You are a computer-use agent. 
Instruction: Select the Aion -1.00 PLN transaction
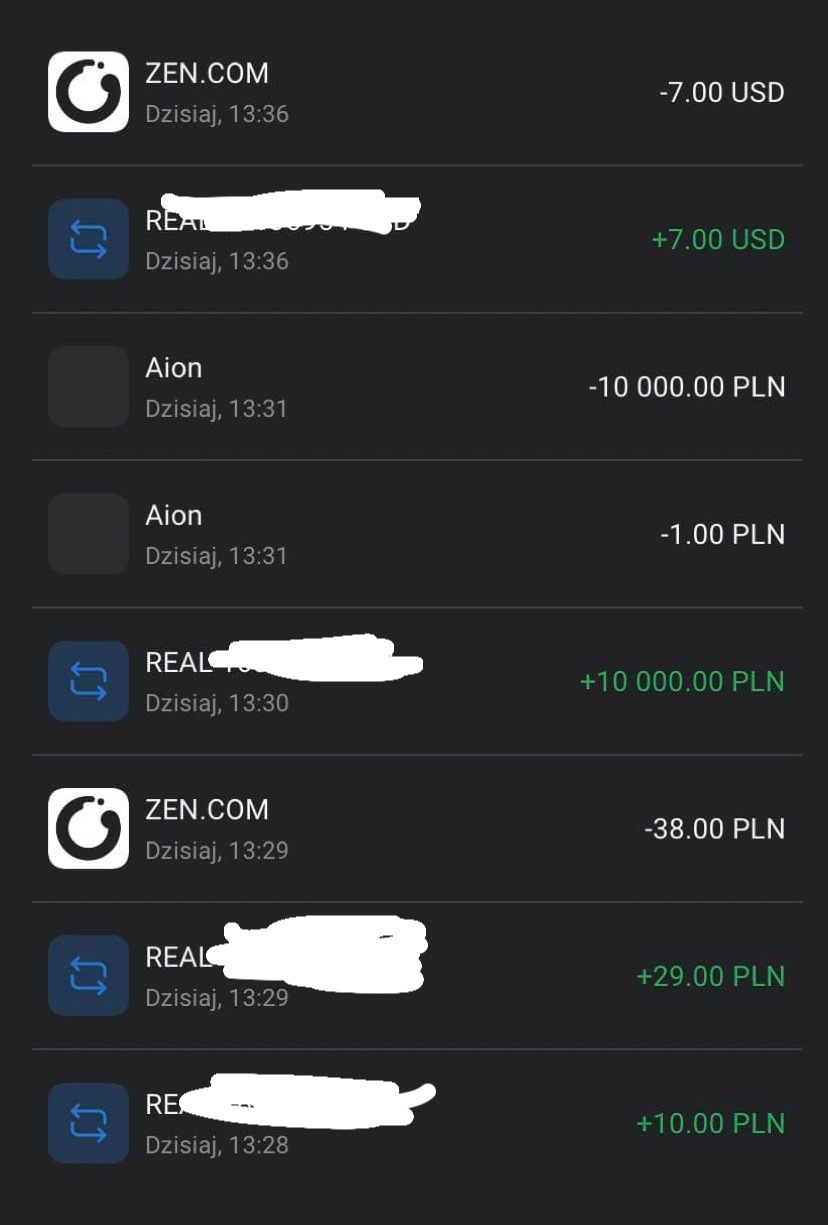coord(414,534)
